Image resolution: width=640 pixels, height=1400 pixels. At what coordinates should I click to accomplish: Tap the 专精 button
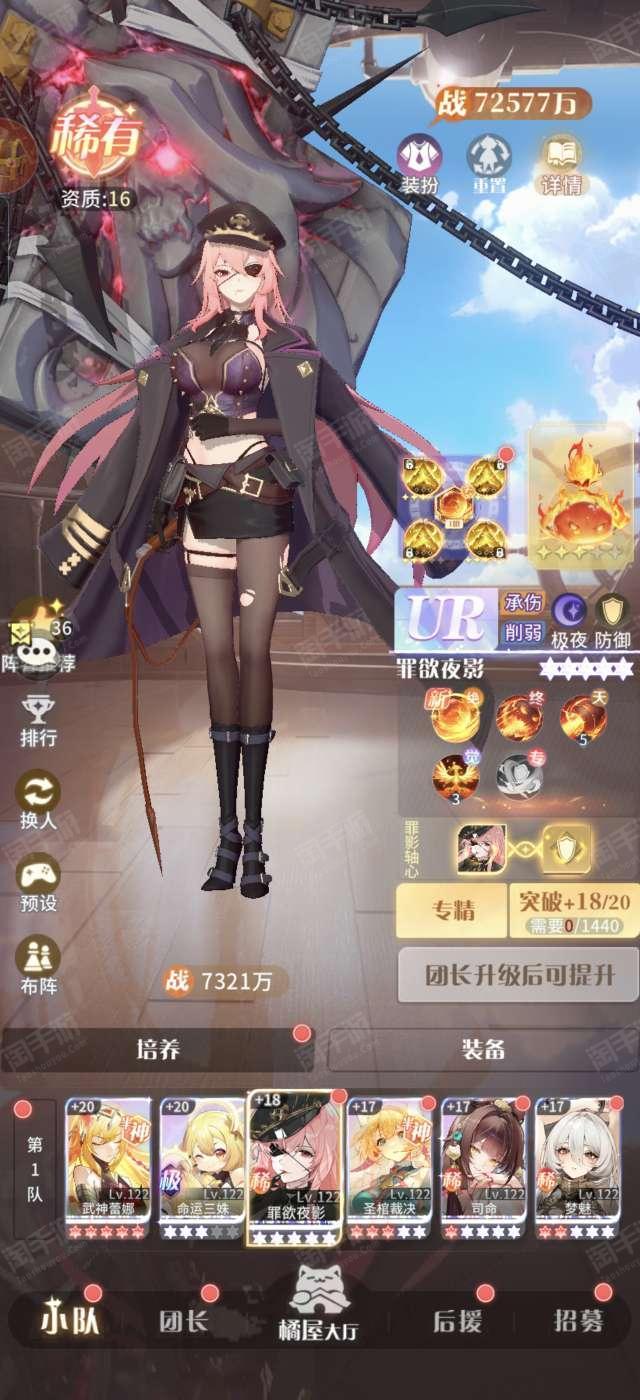[x=450, y=910]
